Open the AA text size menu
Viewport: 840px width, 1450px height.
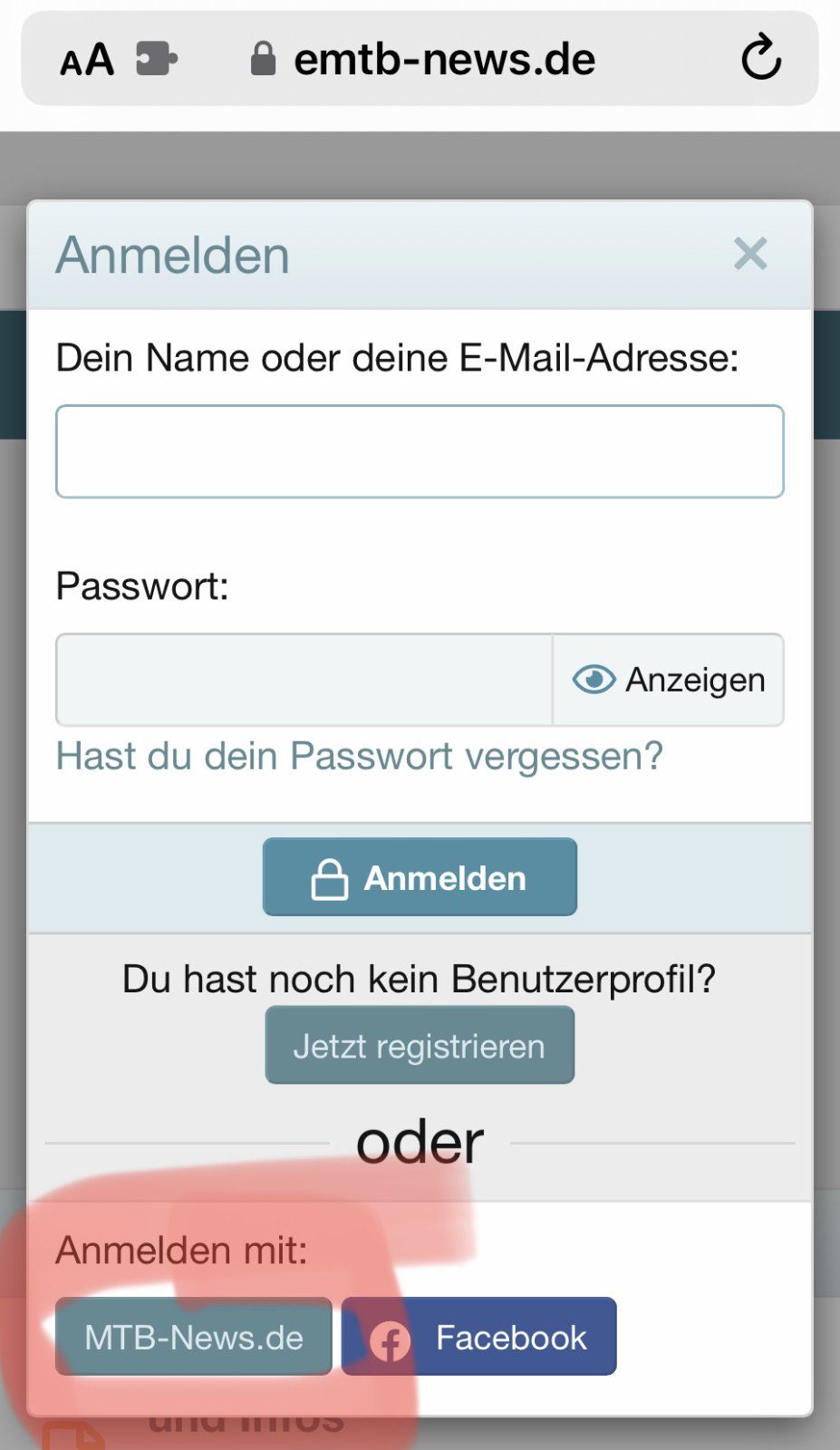87,60
